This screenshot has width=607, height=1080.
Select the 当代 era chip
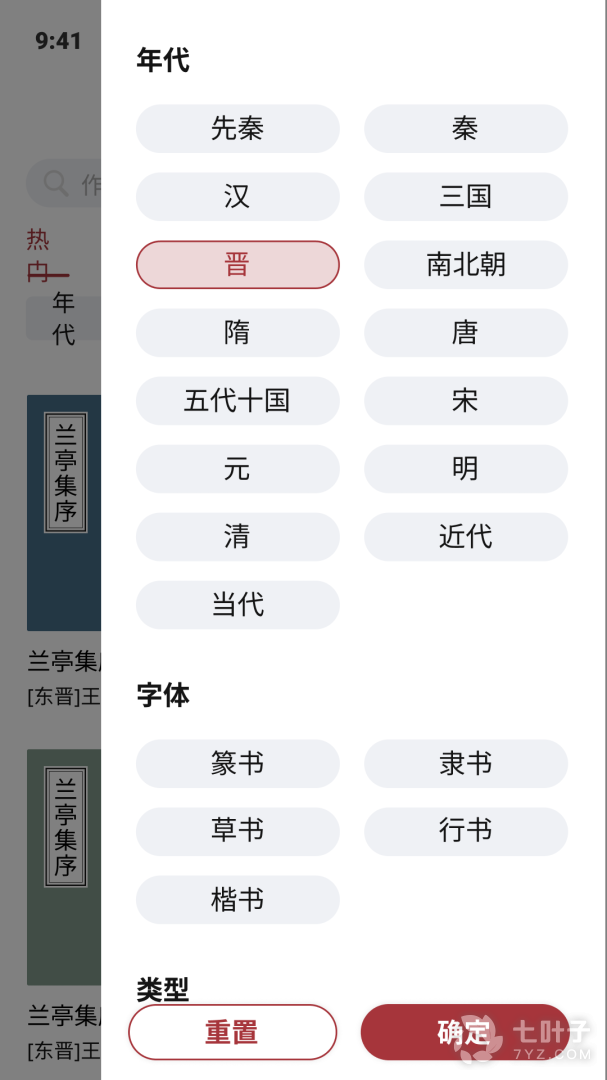pyautogui.click(x=238, y=605)
